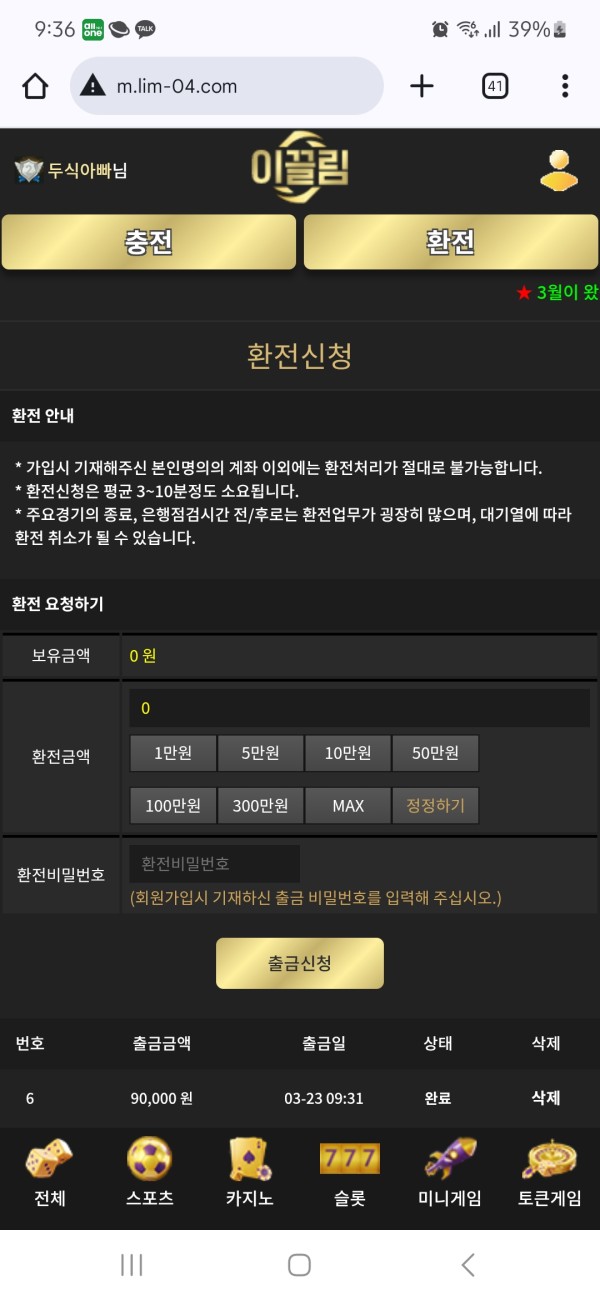Select the 100만원 amount button
Image resolution: width=600 pixels, height=1300 pixels.
pos(173,805)
